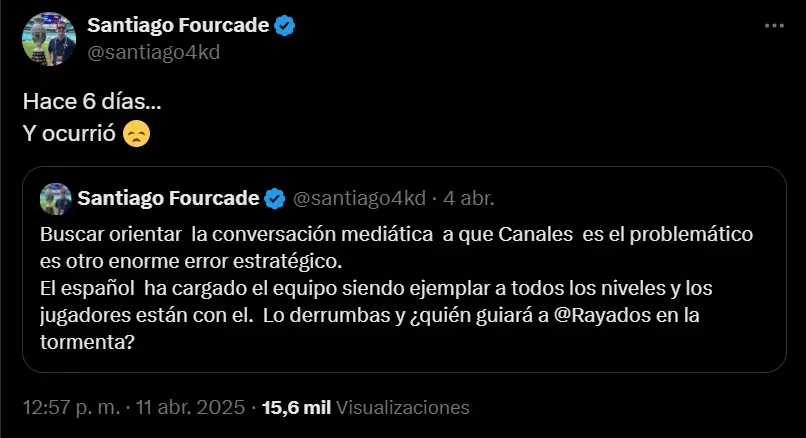Image resolution: width=806 pixels, height=438 pixels.
Task: Open Santiago Fourcade's profile picture
Action: (x=48, y=39)
